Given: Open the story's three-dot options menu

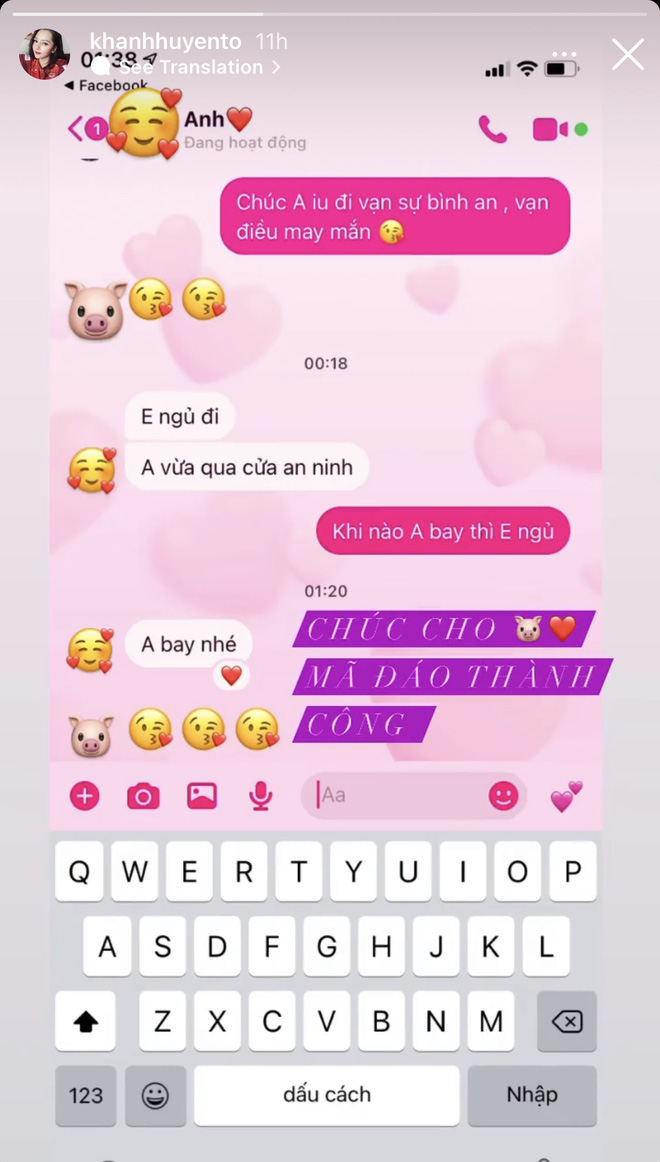Looking at the screenshot, I should (565, 54).
